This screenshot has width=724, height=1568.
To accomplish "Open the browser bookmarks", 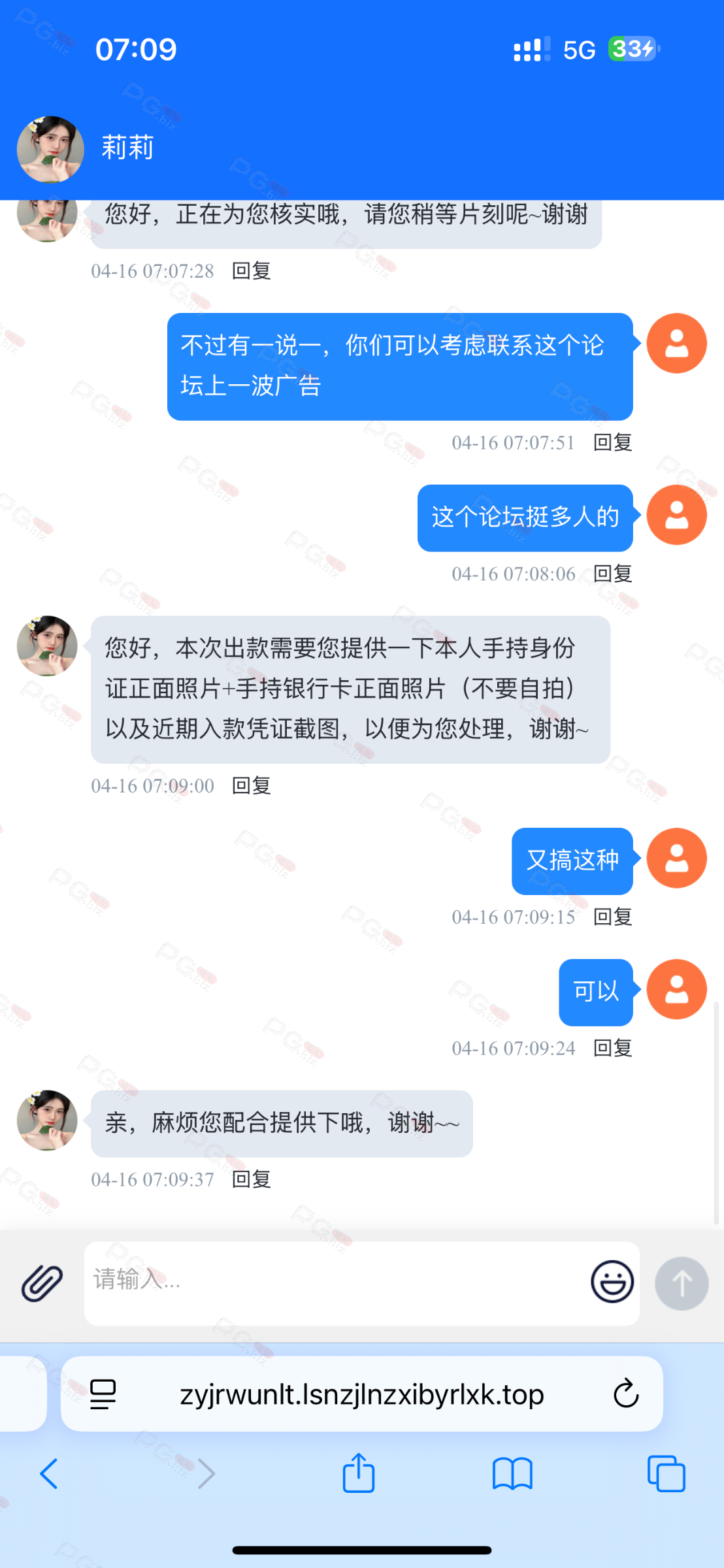I will point(512,1474).
